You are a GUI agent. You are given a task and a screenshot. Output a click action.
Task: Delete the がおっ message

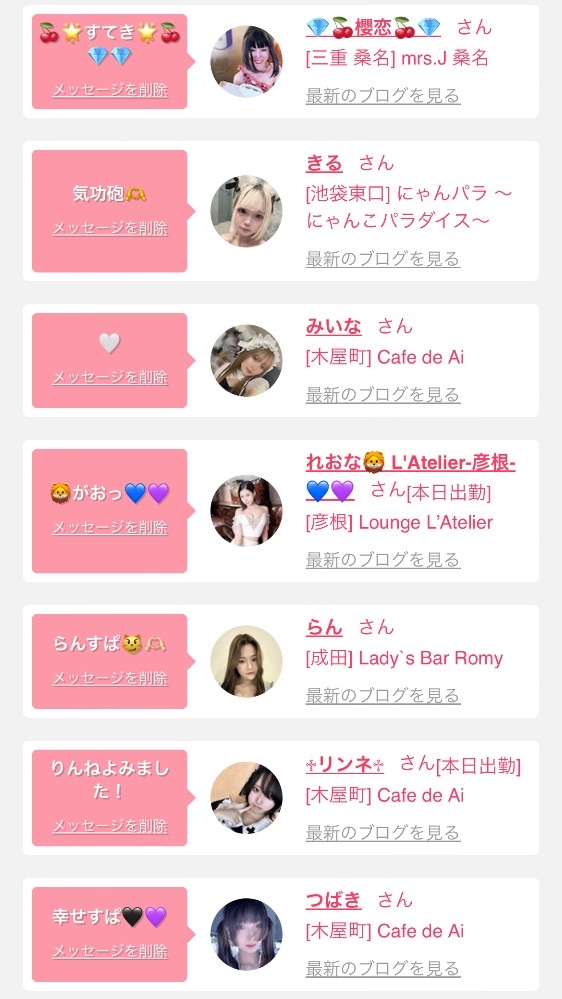(110, 528)
